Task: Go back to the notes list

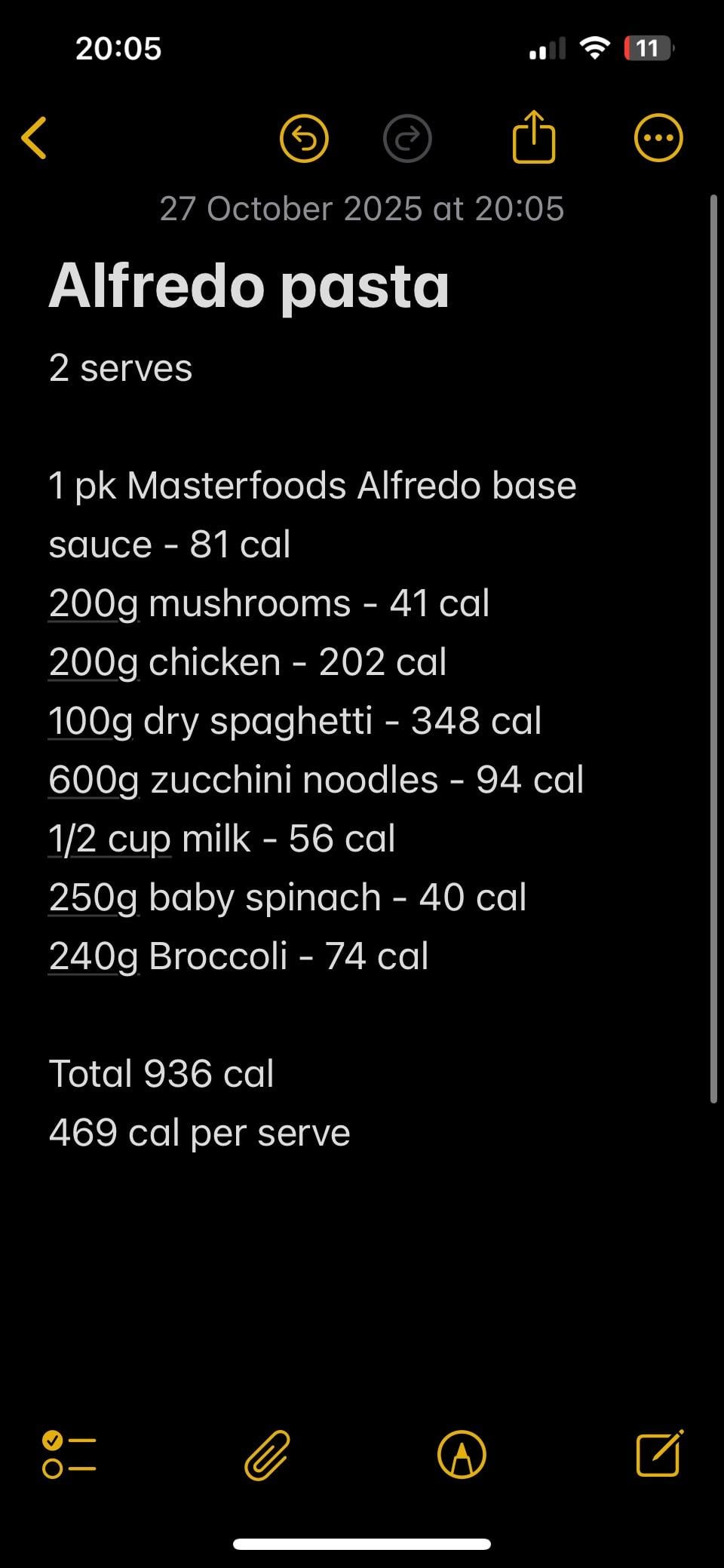Action: (35, 139)
